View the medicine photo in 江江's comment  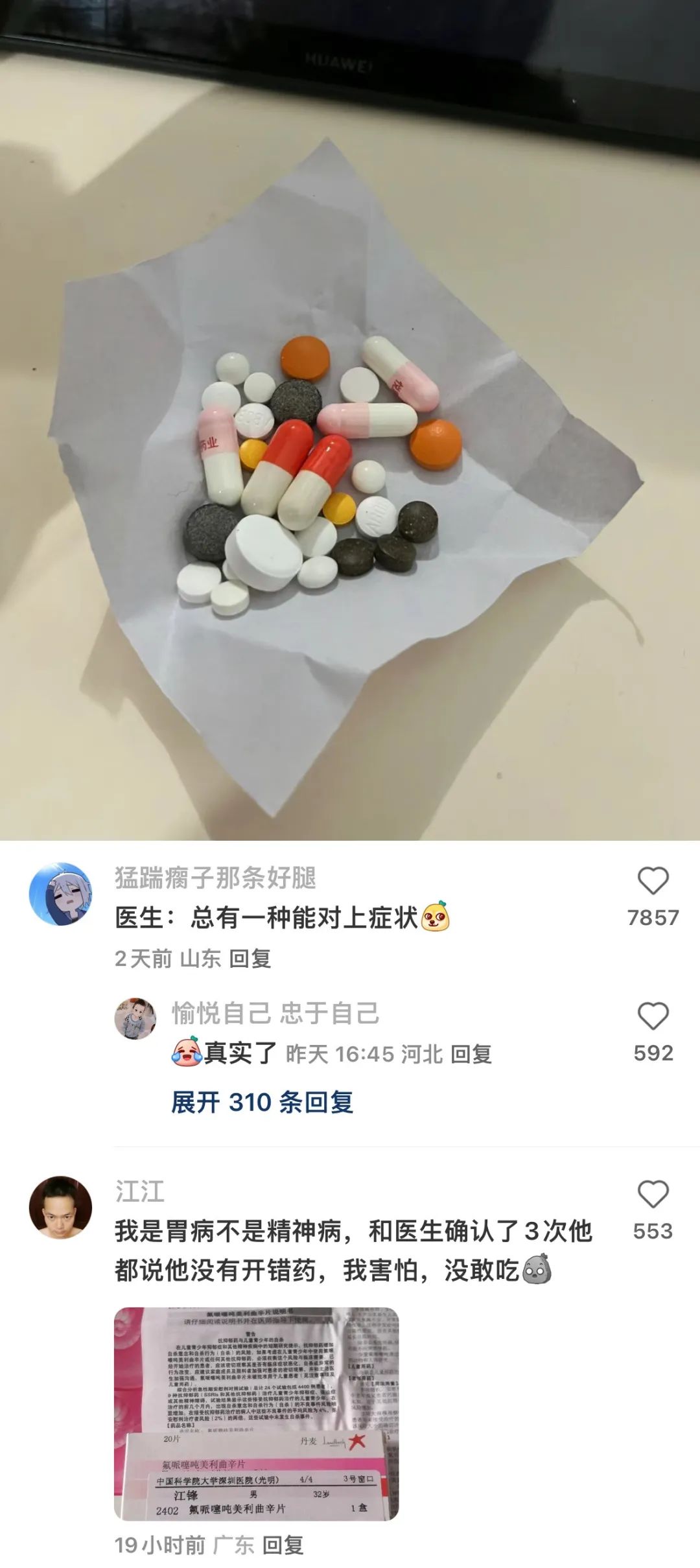pos(256,1414)
